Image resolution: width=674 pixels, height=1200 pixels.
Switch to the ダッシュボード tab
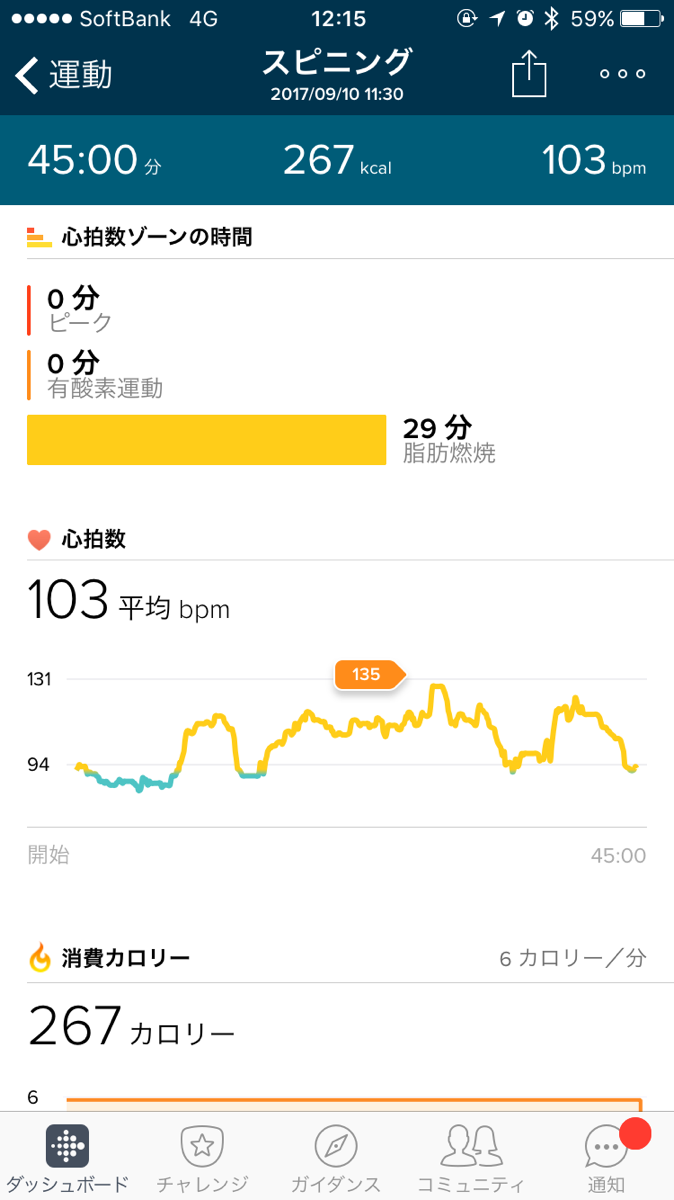tap(67, 1158)
